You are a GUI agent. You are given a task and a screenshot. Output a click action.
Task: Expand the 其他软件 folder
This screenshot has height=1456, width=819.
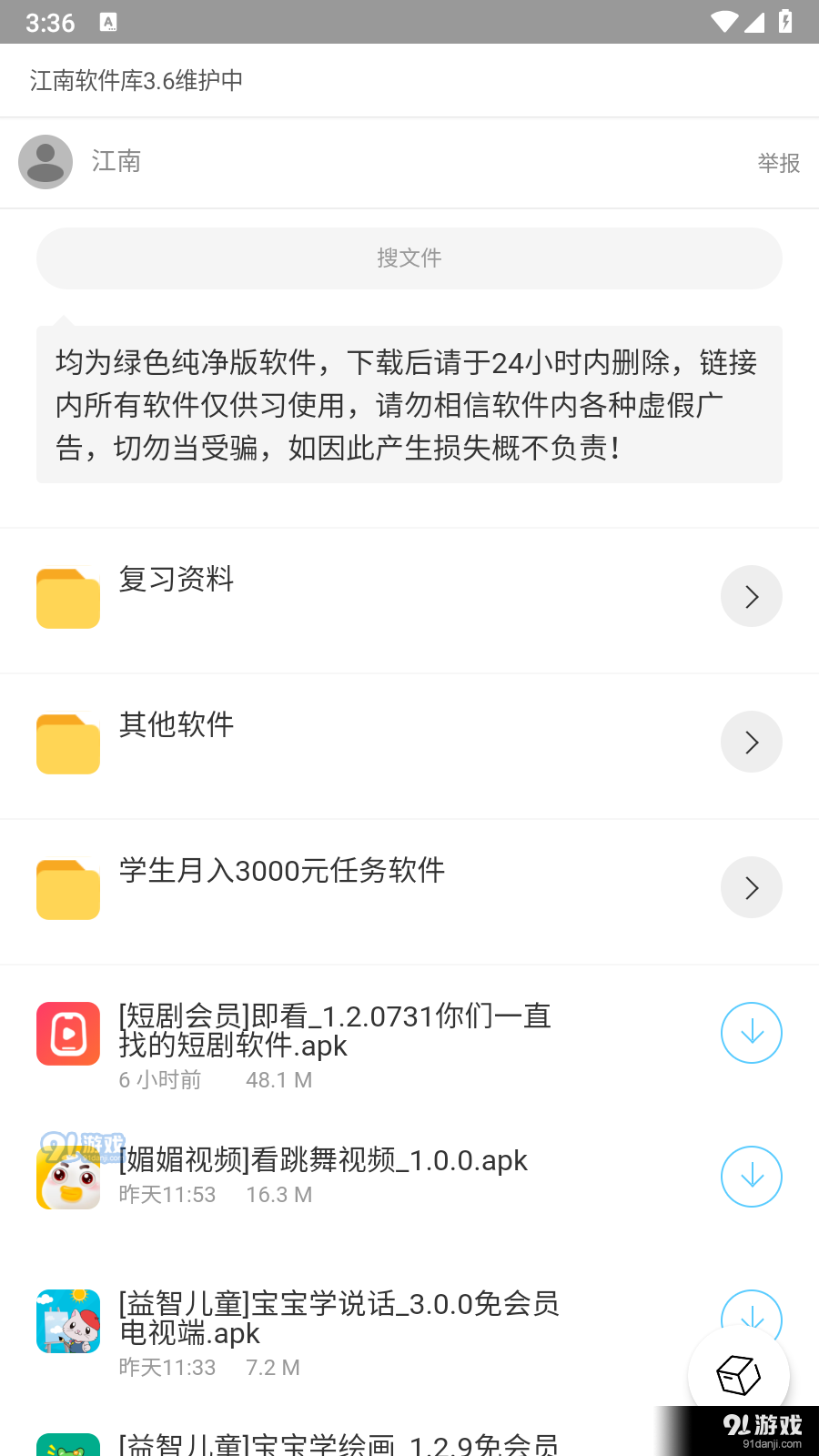tap(751, 742)
